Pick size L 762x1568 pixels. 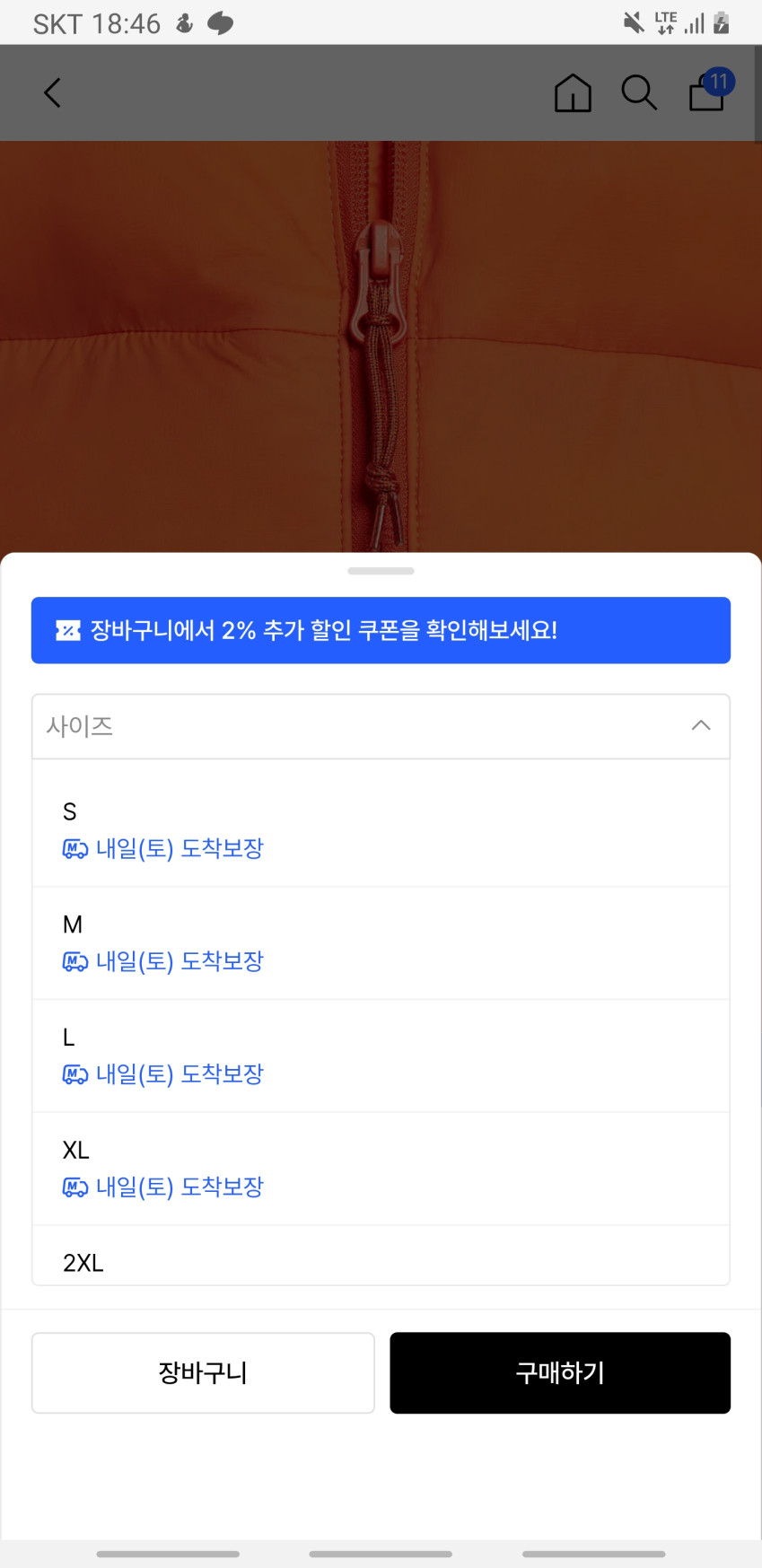381,1056
